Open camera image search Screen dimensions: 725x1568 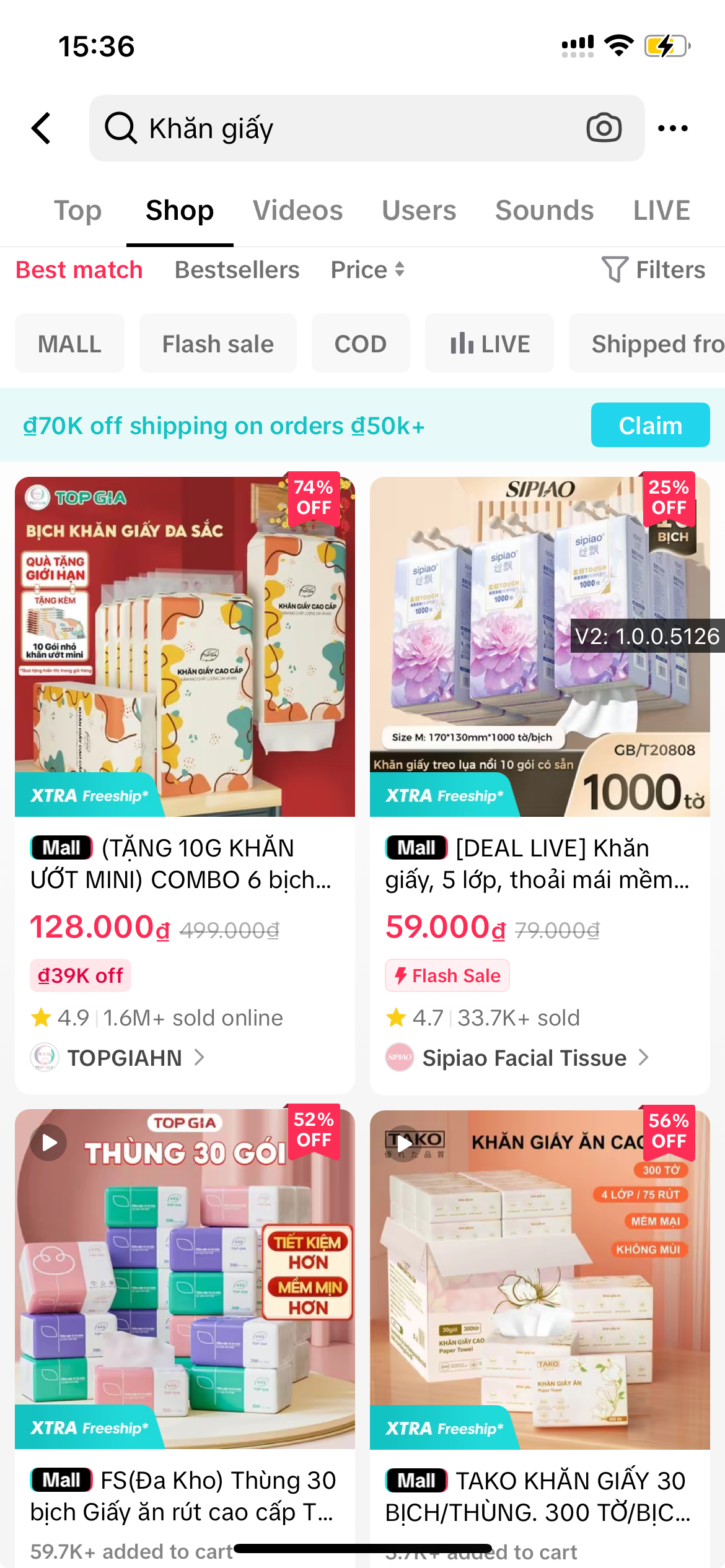tap(604, 128)
